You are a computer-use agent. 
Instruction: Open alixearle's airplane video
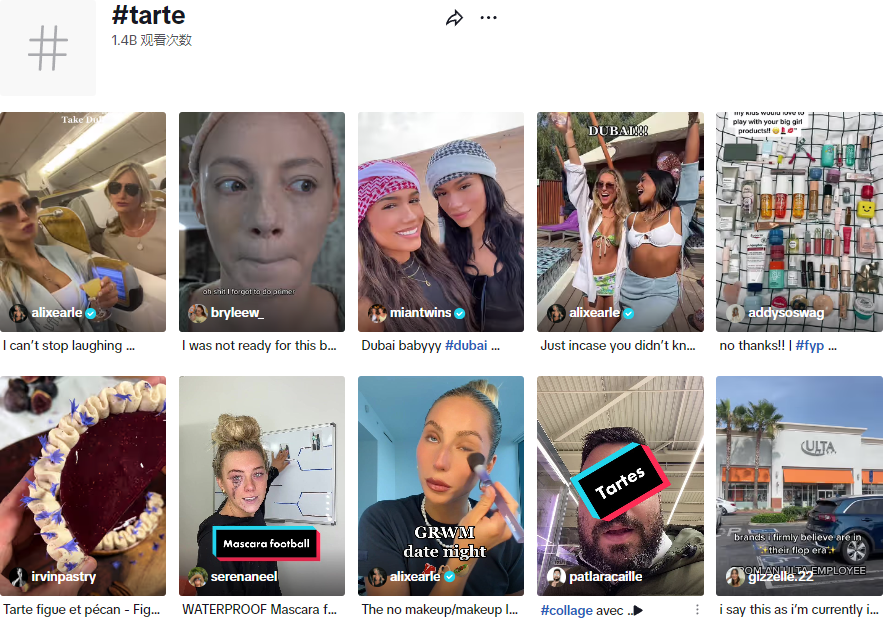[83, 221]
